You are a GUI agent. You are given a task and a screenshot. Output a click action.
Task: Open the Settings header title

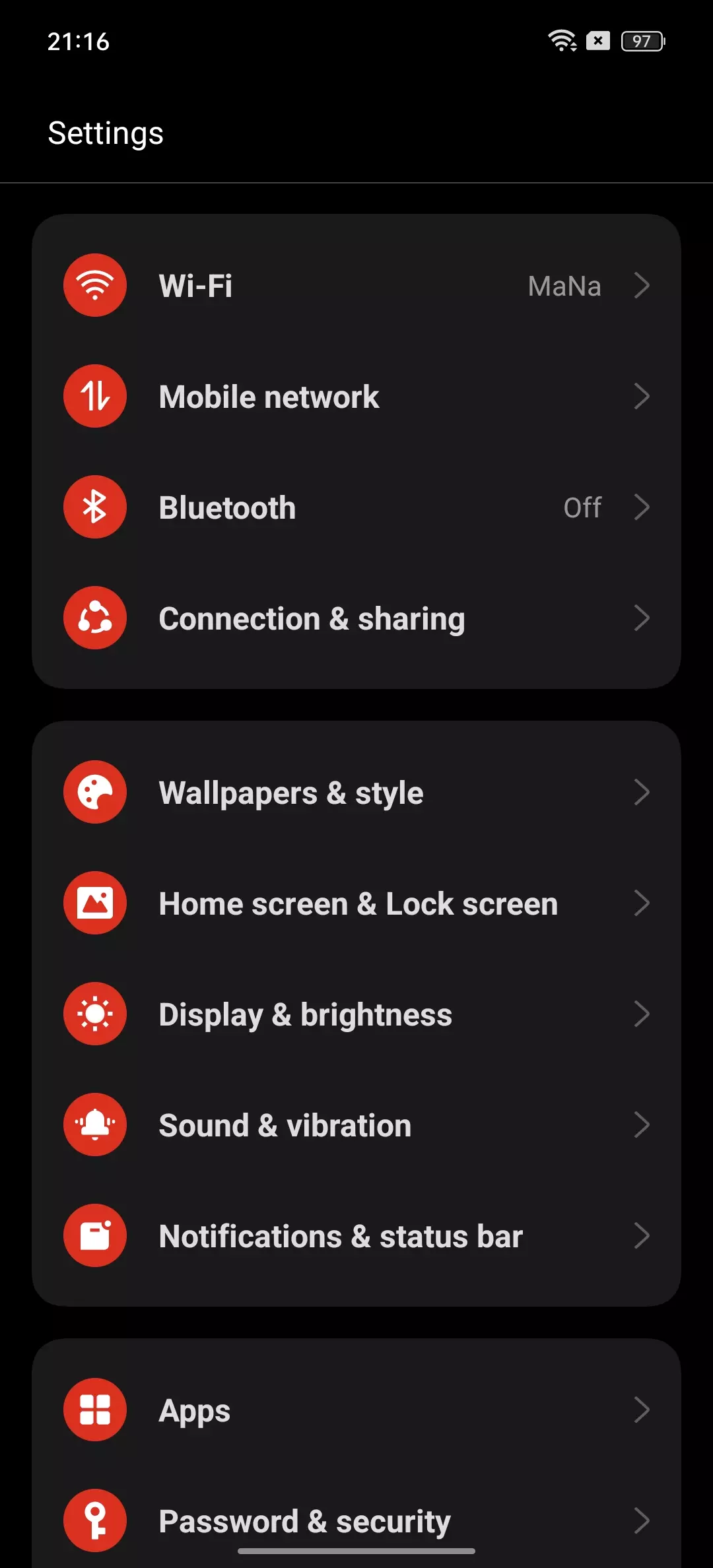point(106,133)
